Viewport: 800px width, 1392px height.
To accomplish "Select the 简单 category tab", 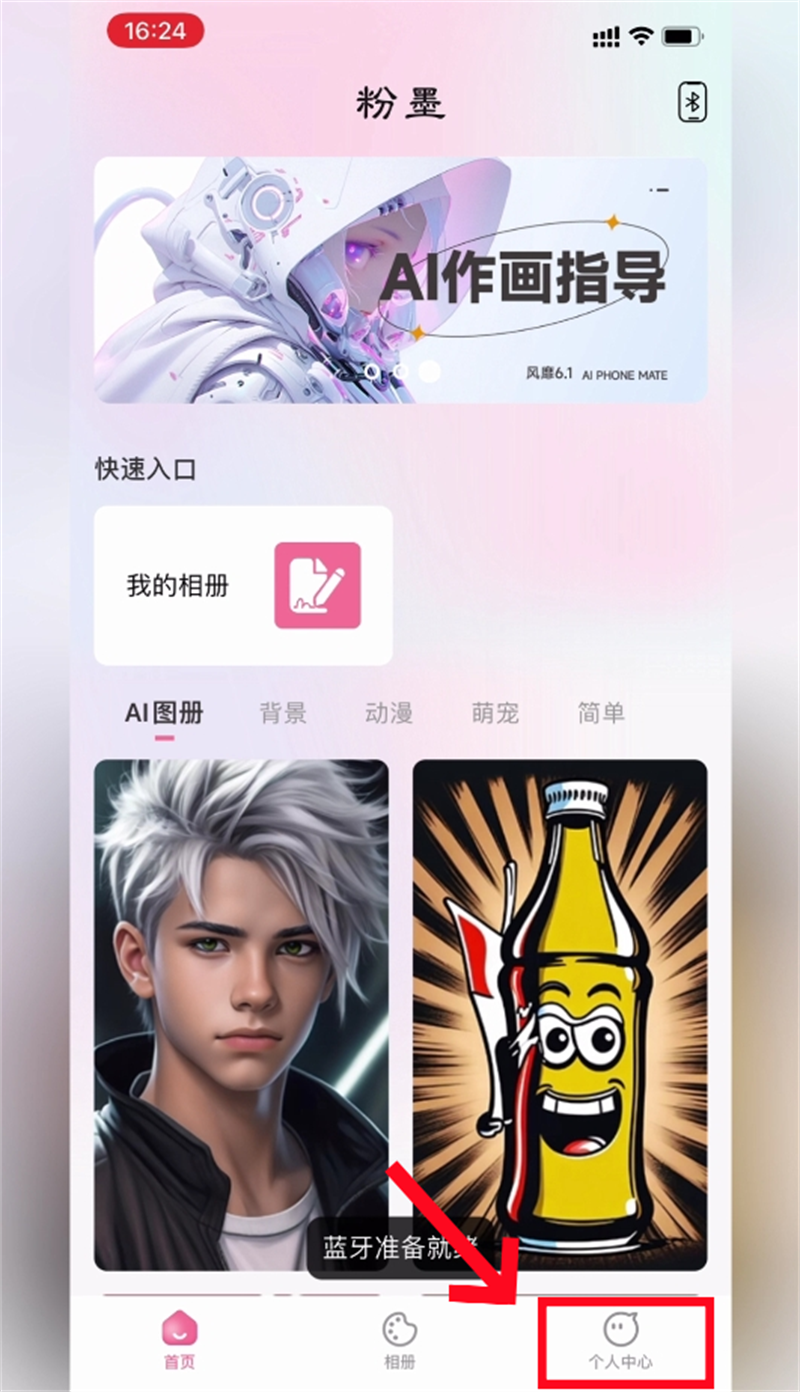I will (x=600, y=713).
